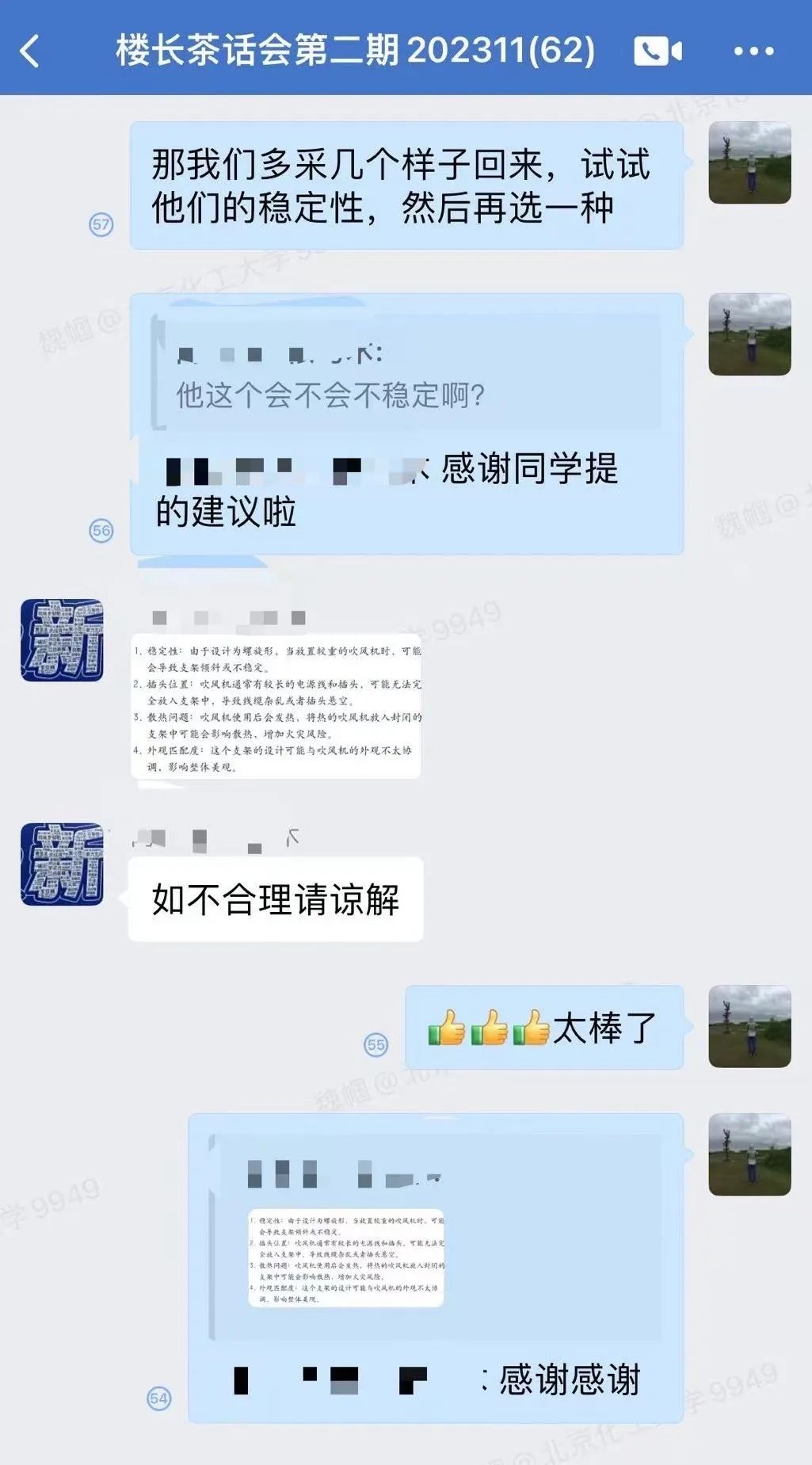Image resolution: width=812 pixels, height=1465 pixels.
Task: Start a video call in this group
Action: coord(657,52)
